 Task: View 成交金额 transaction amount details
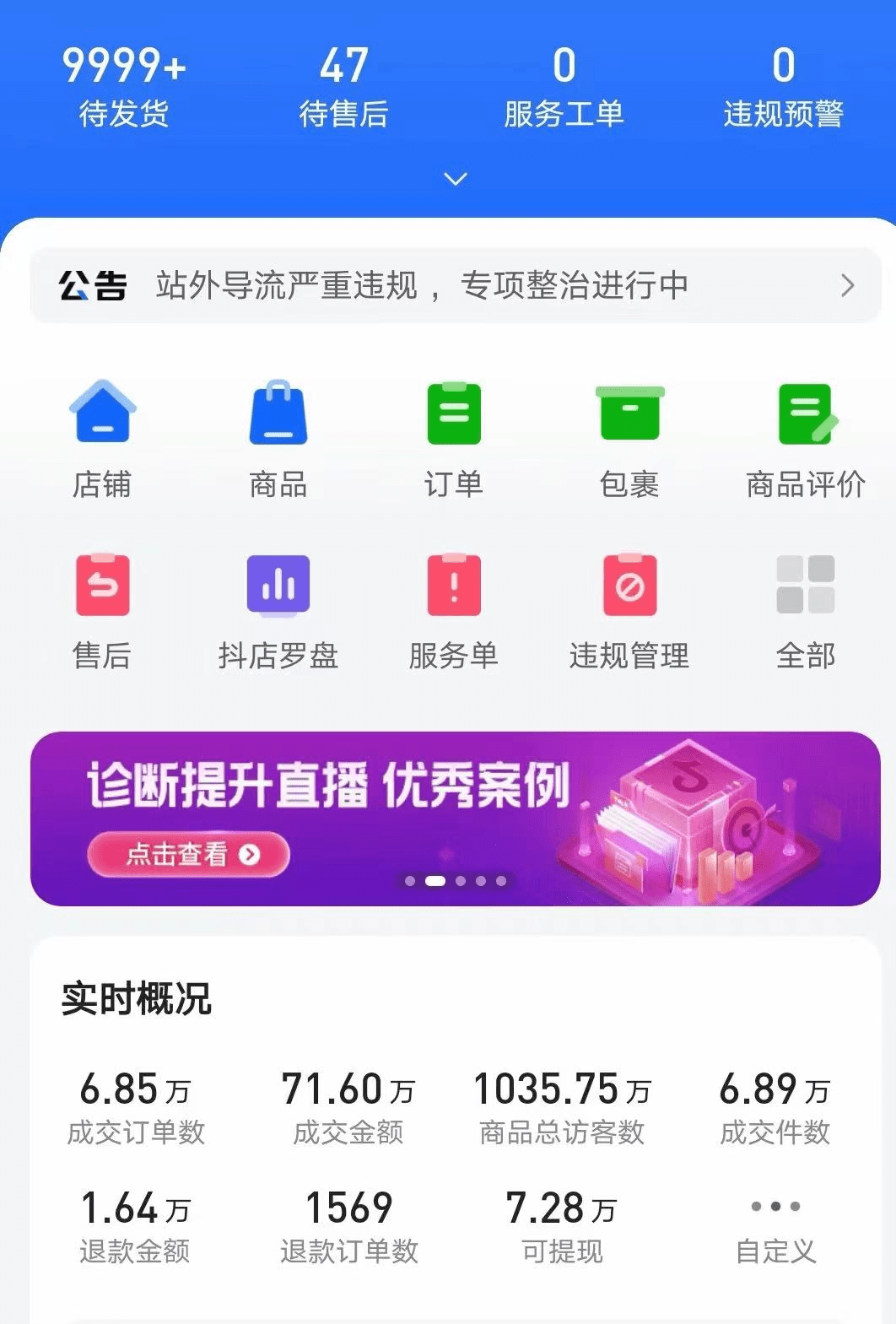[348, 1107]
